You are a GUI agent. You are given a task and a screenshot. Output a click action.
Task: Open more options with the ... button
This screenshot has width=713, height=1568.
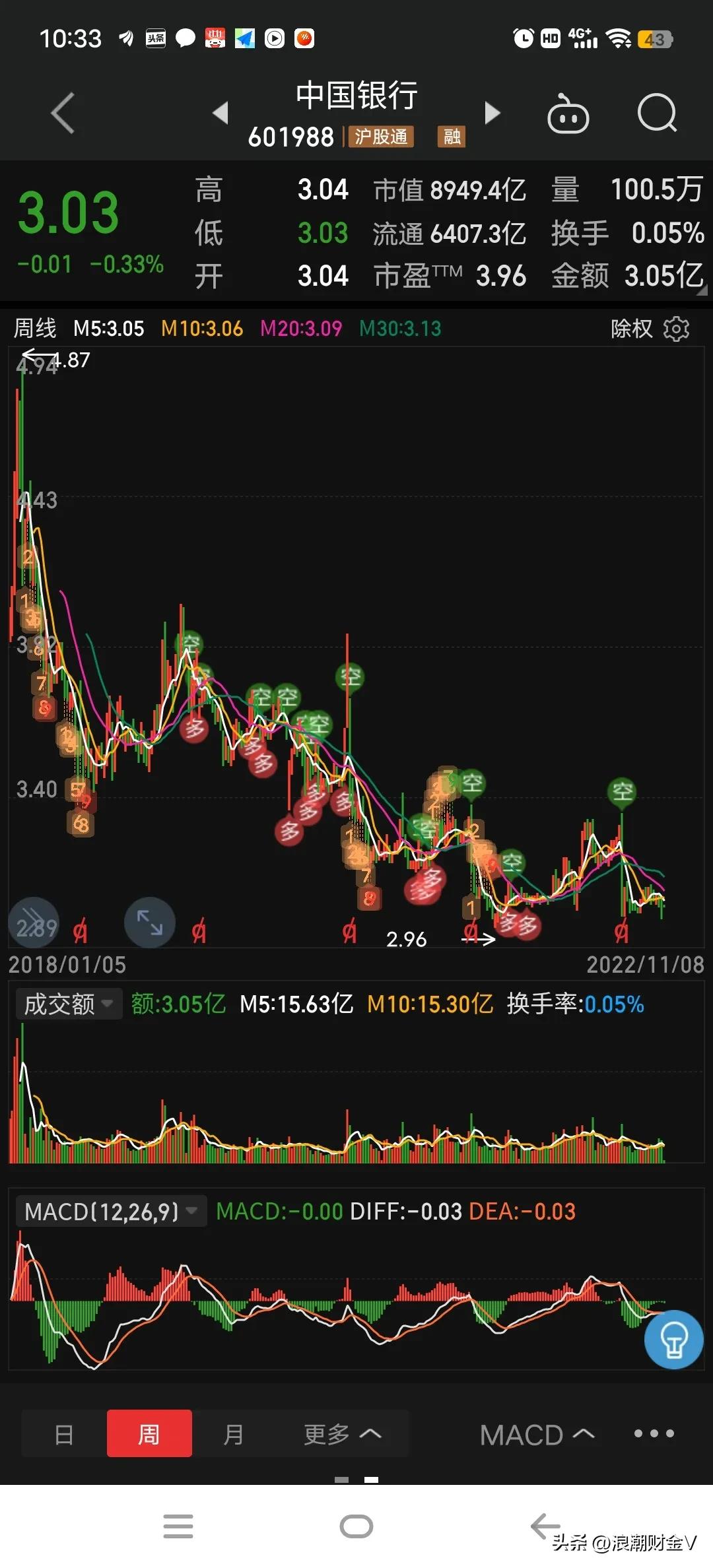point(654,1433)
